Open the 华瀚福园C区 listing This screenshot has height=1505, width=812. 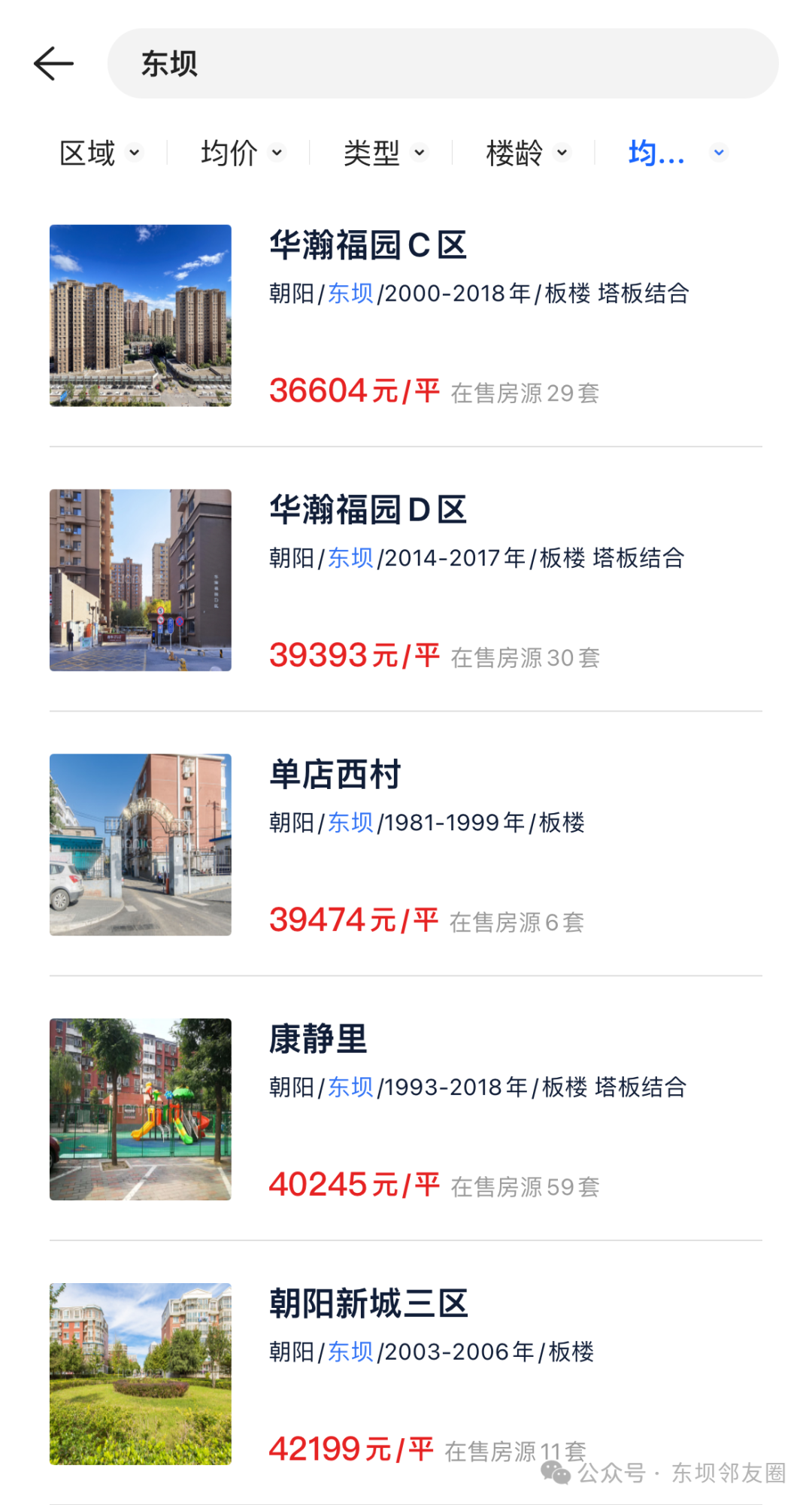pos(406,315)
